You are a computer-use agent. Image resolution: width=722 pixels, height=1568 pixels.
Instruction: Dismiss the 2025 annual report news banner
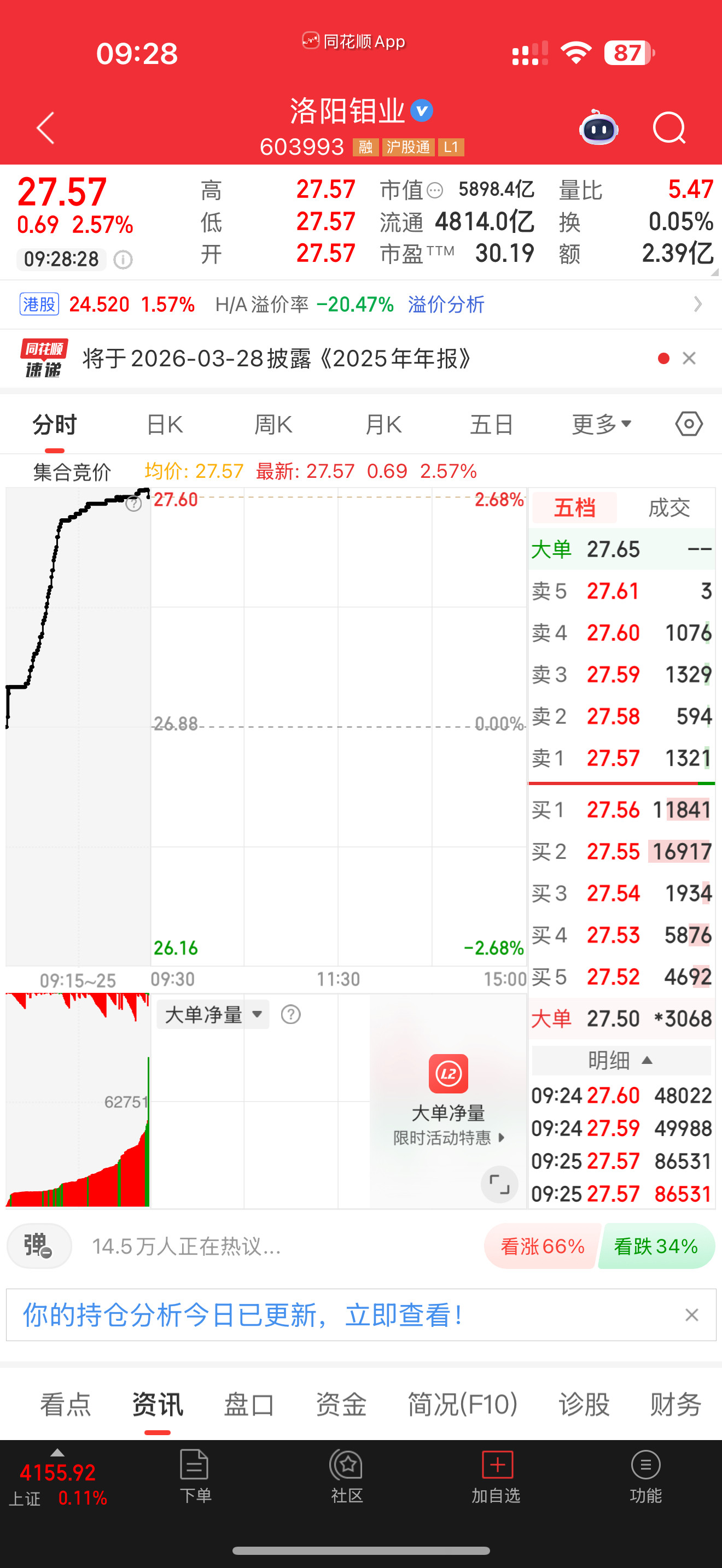(689, 358)
